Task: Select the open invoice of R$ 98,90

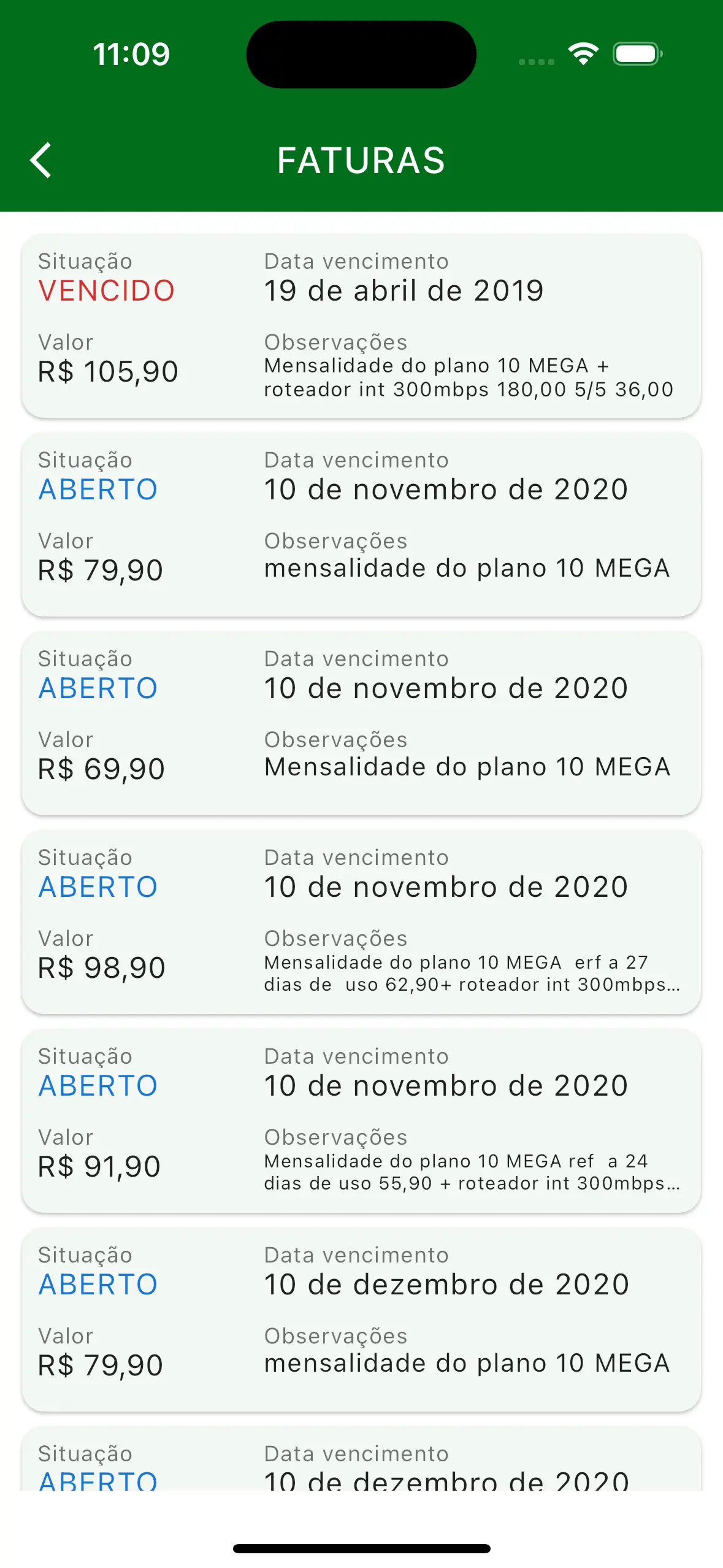Action: pyautogui.click(x=361, y=922)
